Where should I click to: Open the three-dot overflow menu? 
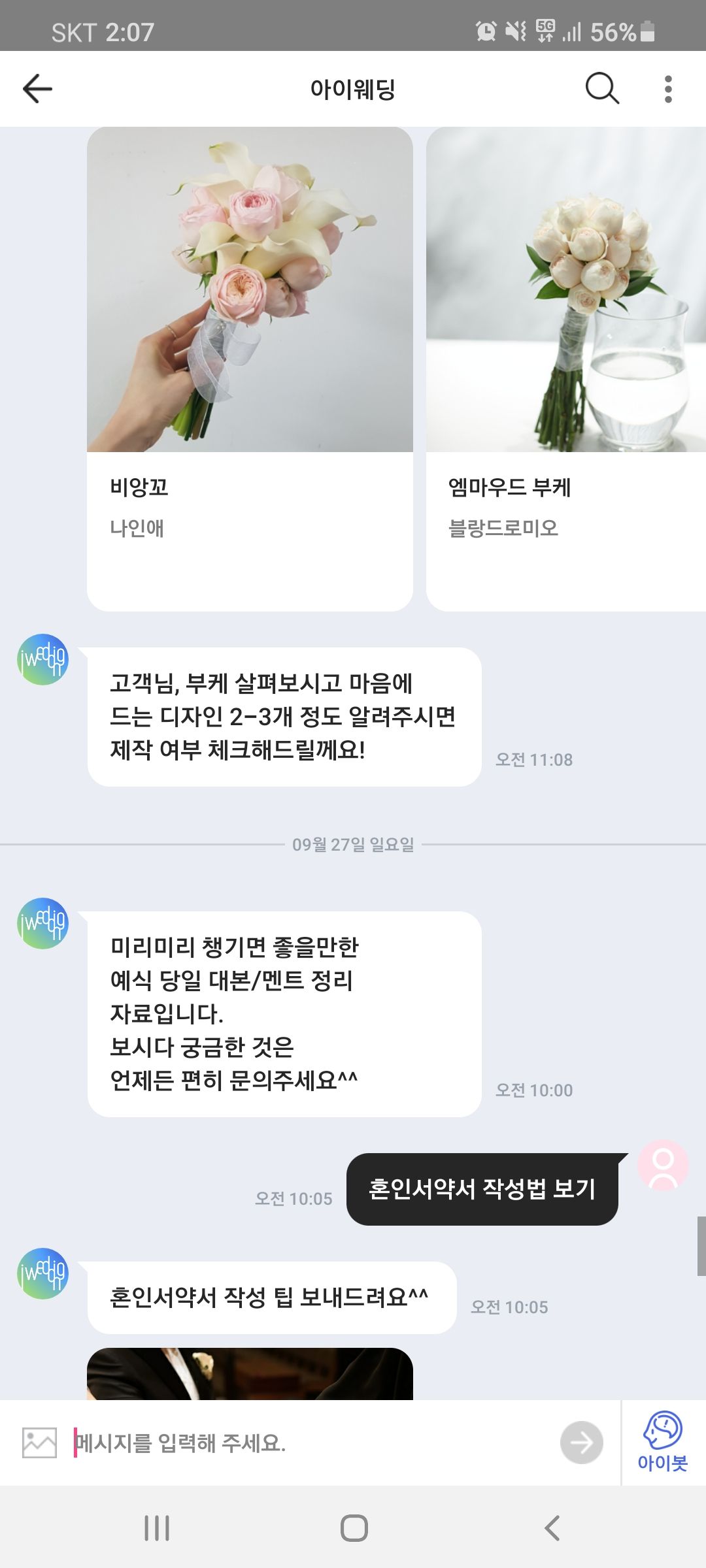pyautogui.click(x=667, y=89)
